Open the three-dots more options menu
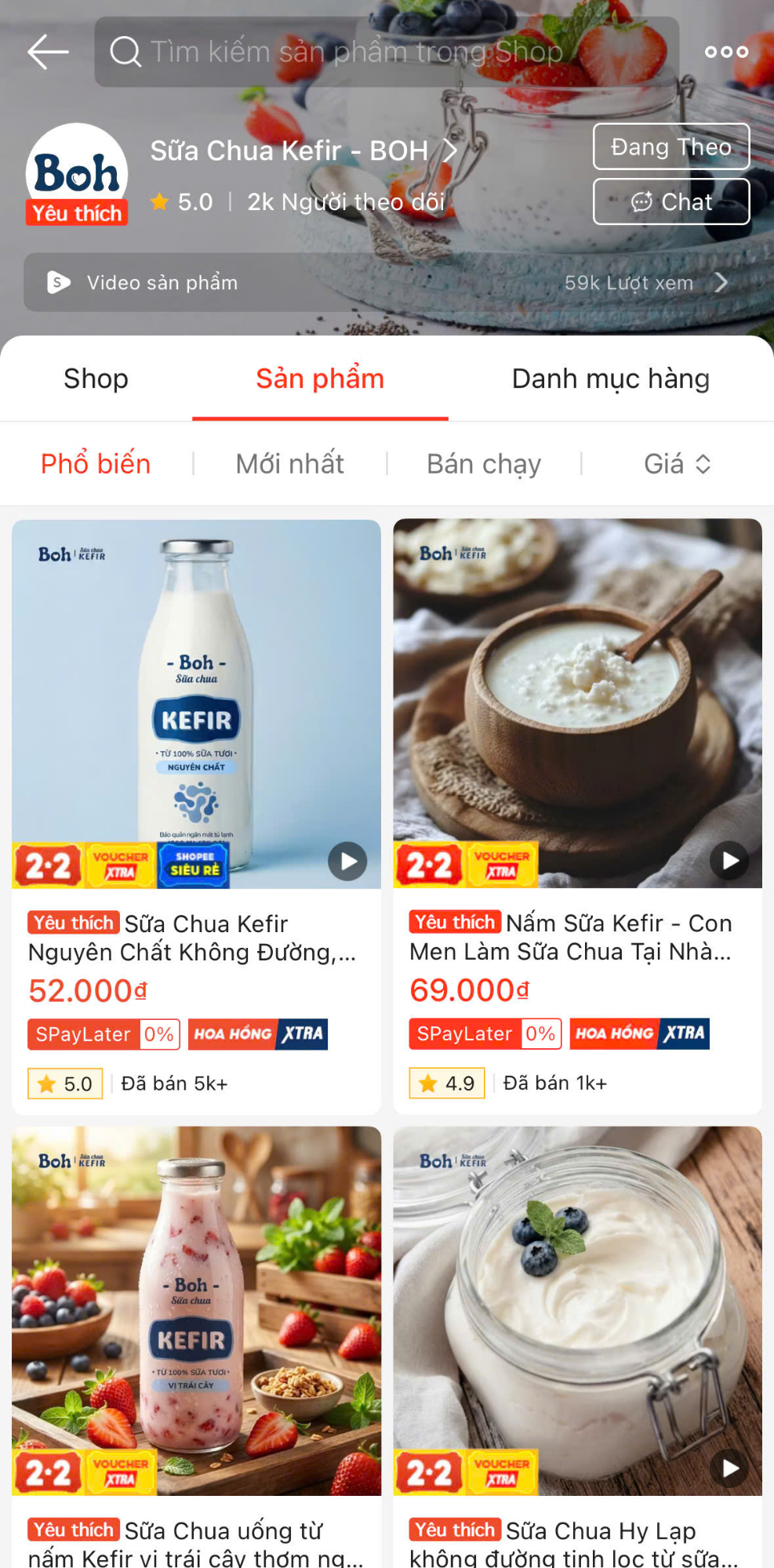The width and height of the screenshot is (774, 1568). click(x=725, y=52)
